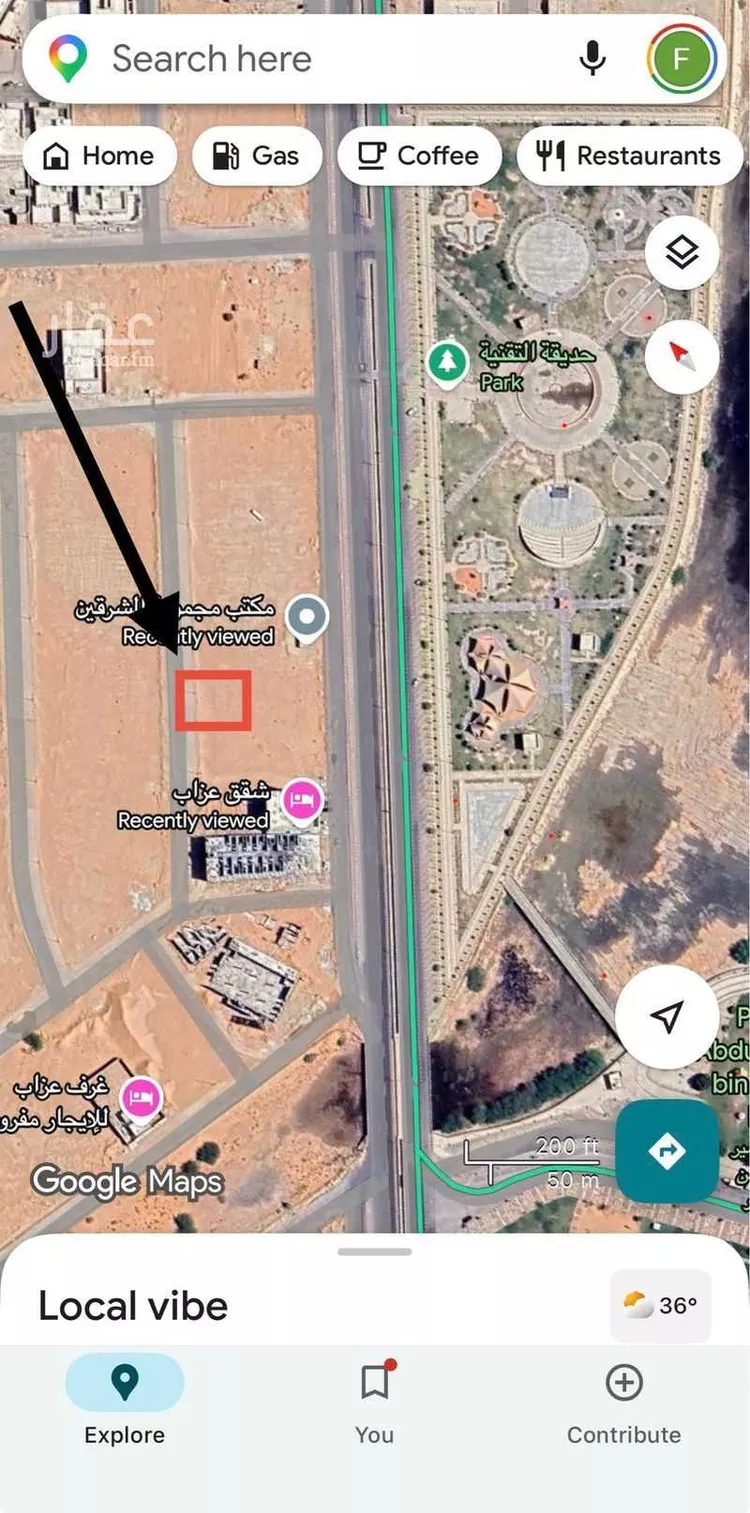The width and height of the screenshot is (750, 1513).
Task: Activate voice search with the microphone
Action: (x=593, y=59)
